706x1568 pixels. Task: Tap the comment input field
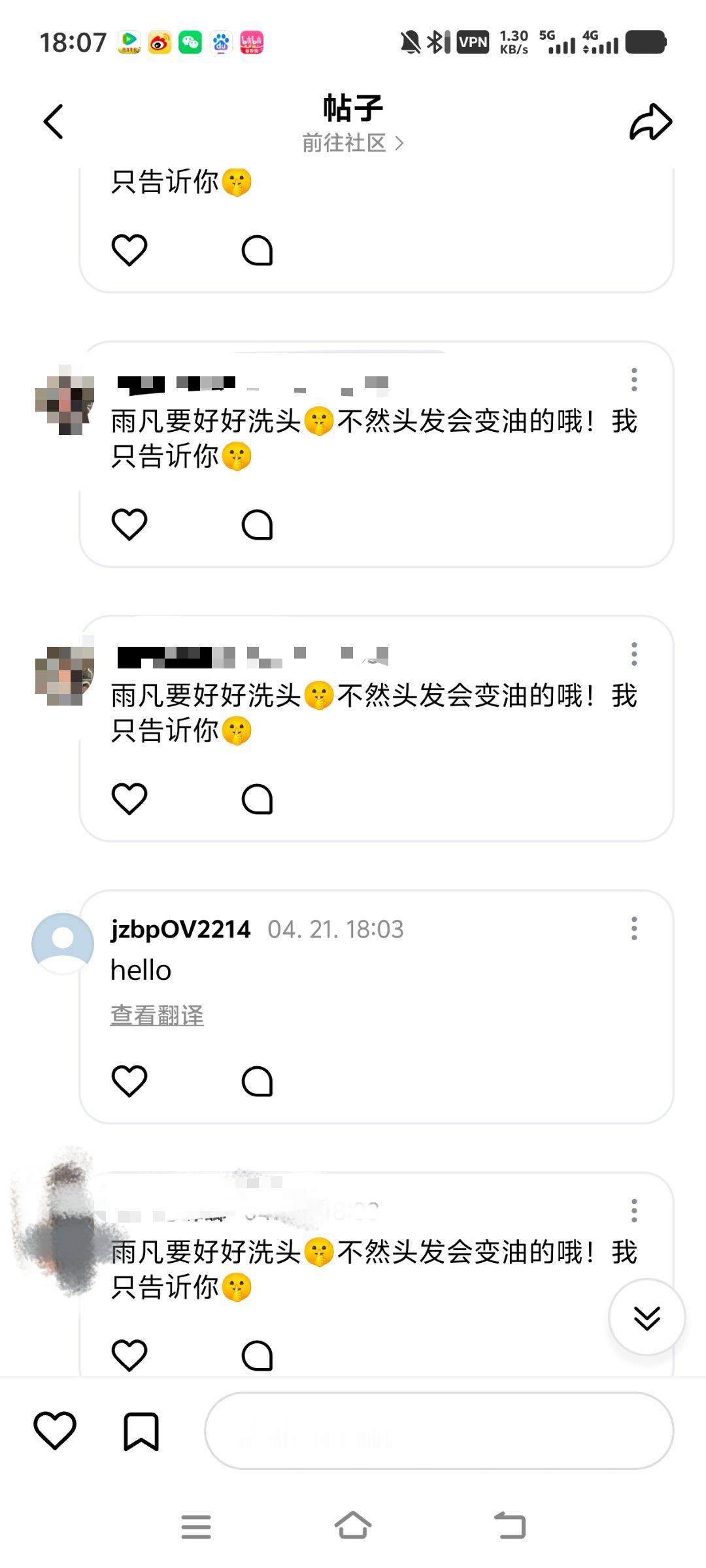tap(439, 1431)
